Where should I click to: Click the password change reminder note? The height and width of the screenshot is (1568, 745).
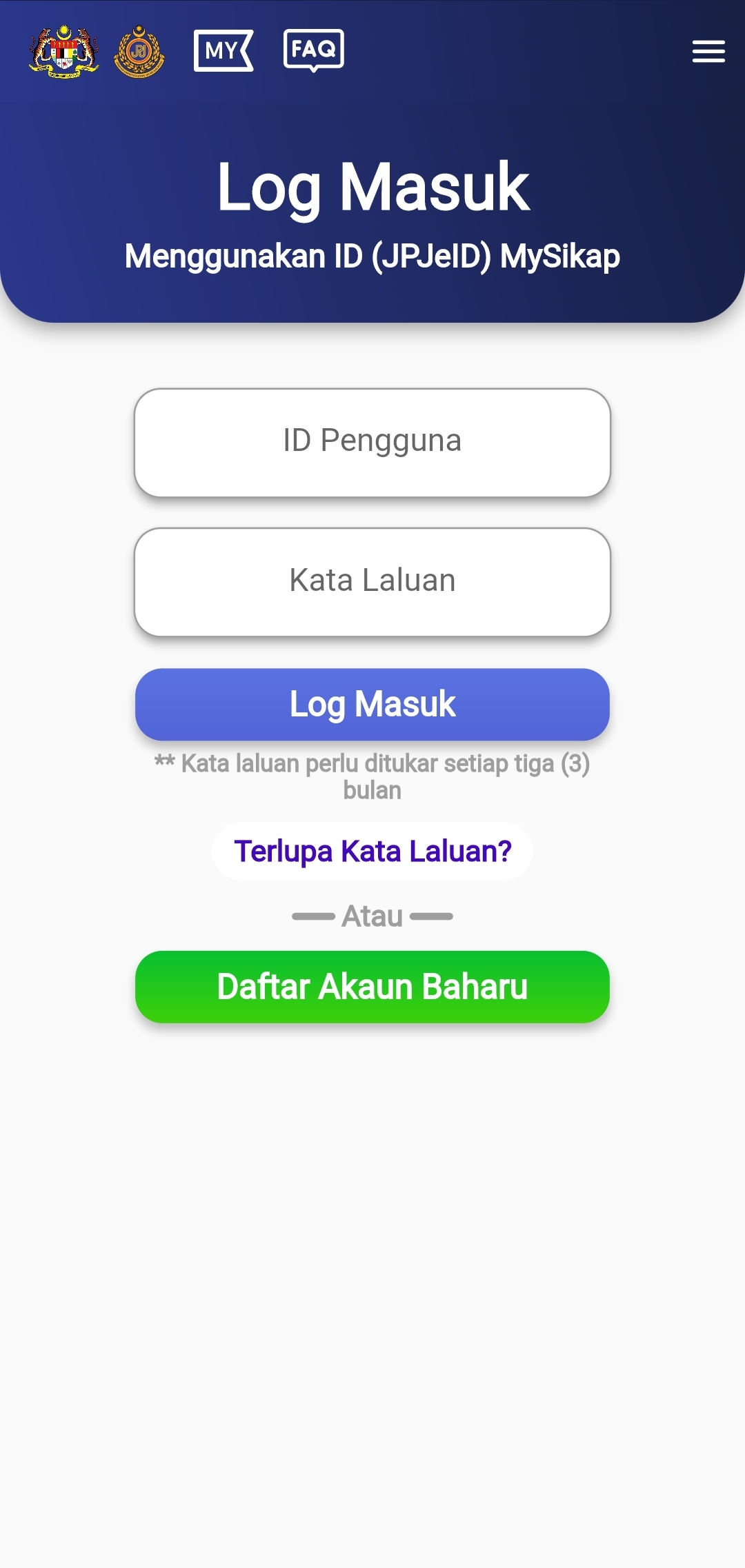pyautogui.click(x=372, y=776)
